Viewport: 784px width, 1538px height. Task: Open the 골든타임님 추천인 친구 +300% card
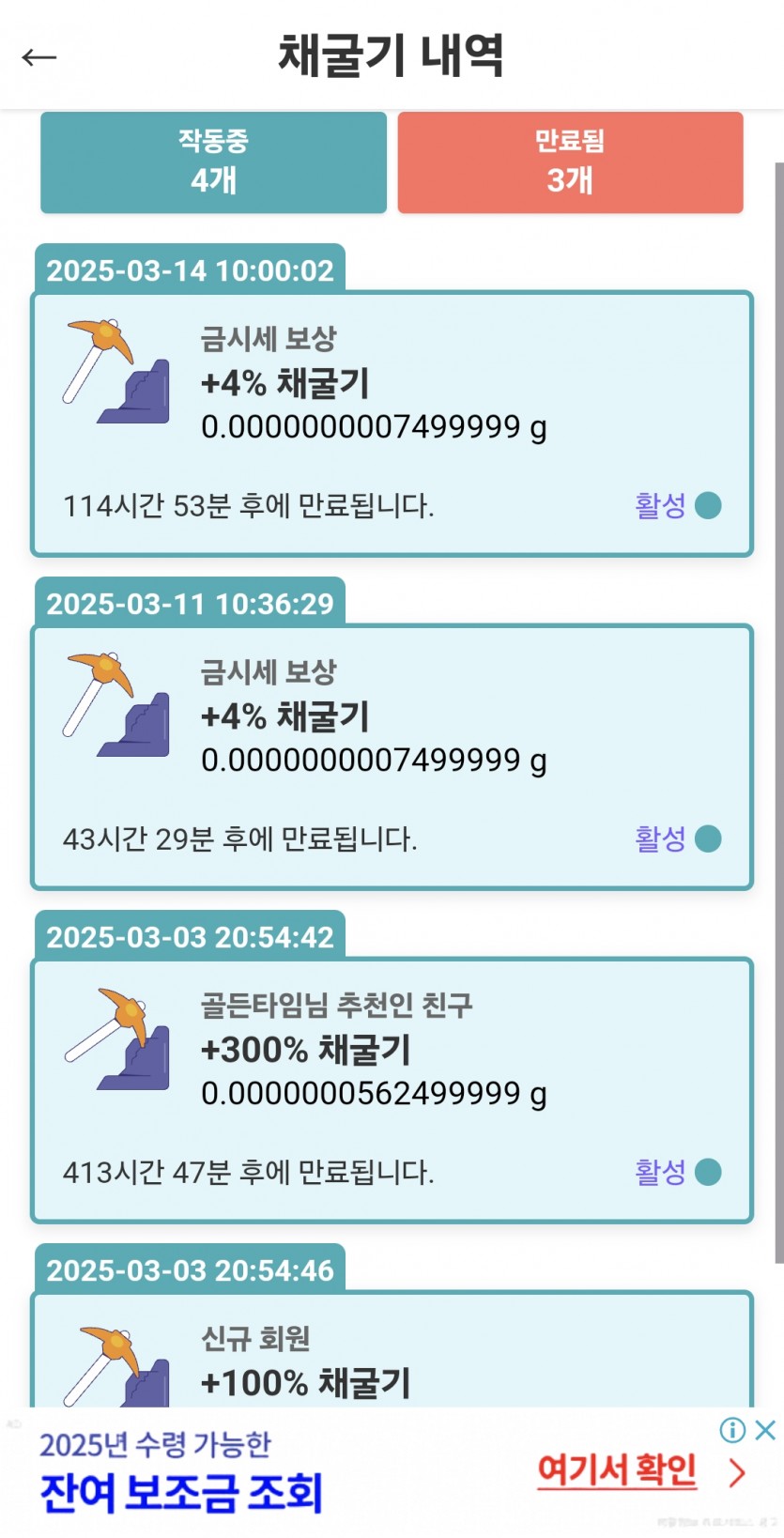pos(392,1090)
